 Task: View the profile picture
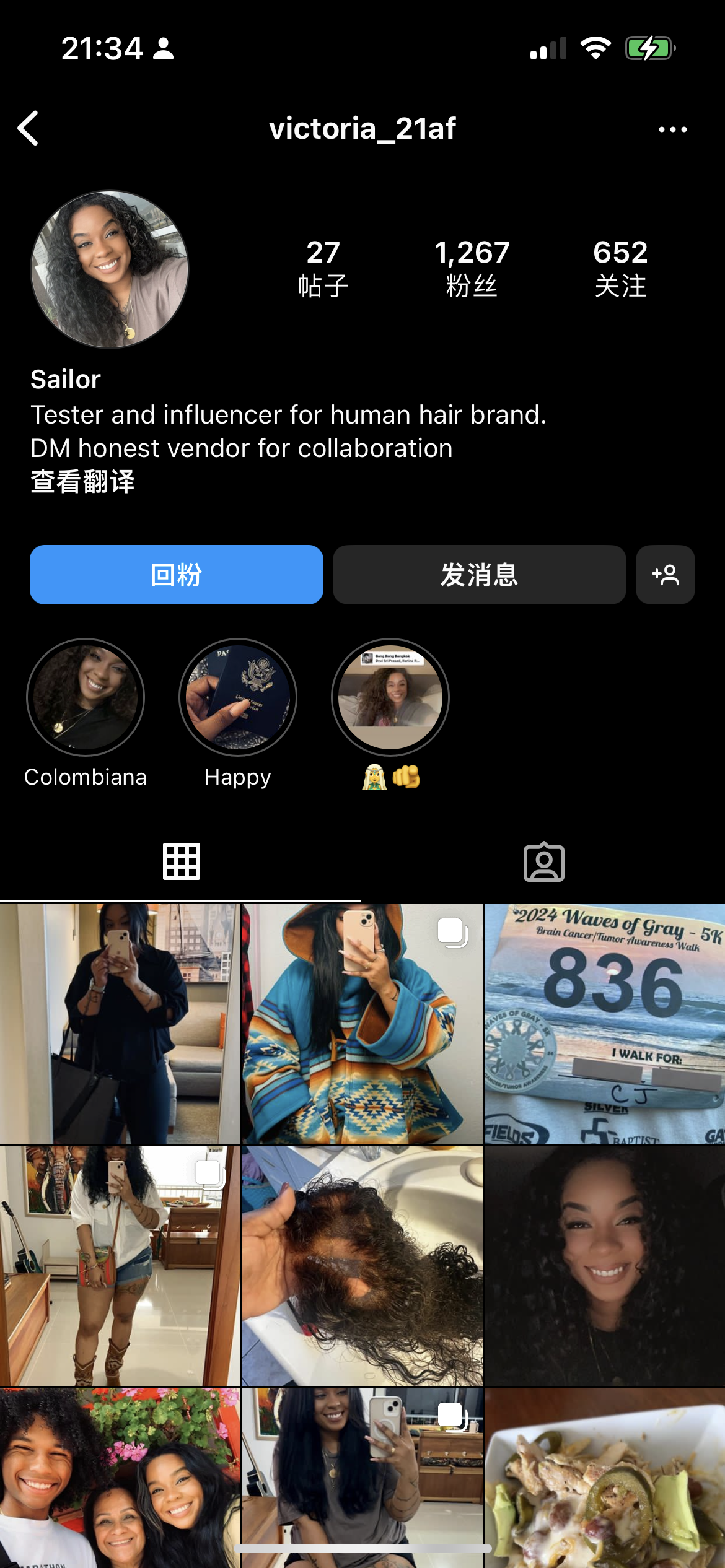point(110,269)
